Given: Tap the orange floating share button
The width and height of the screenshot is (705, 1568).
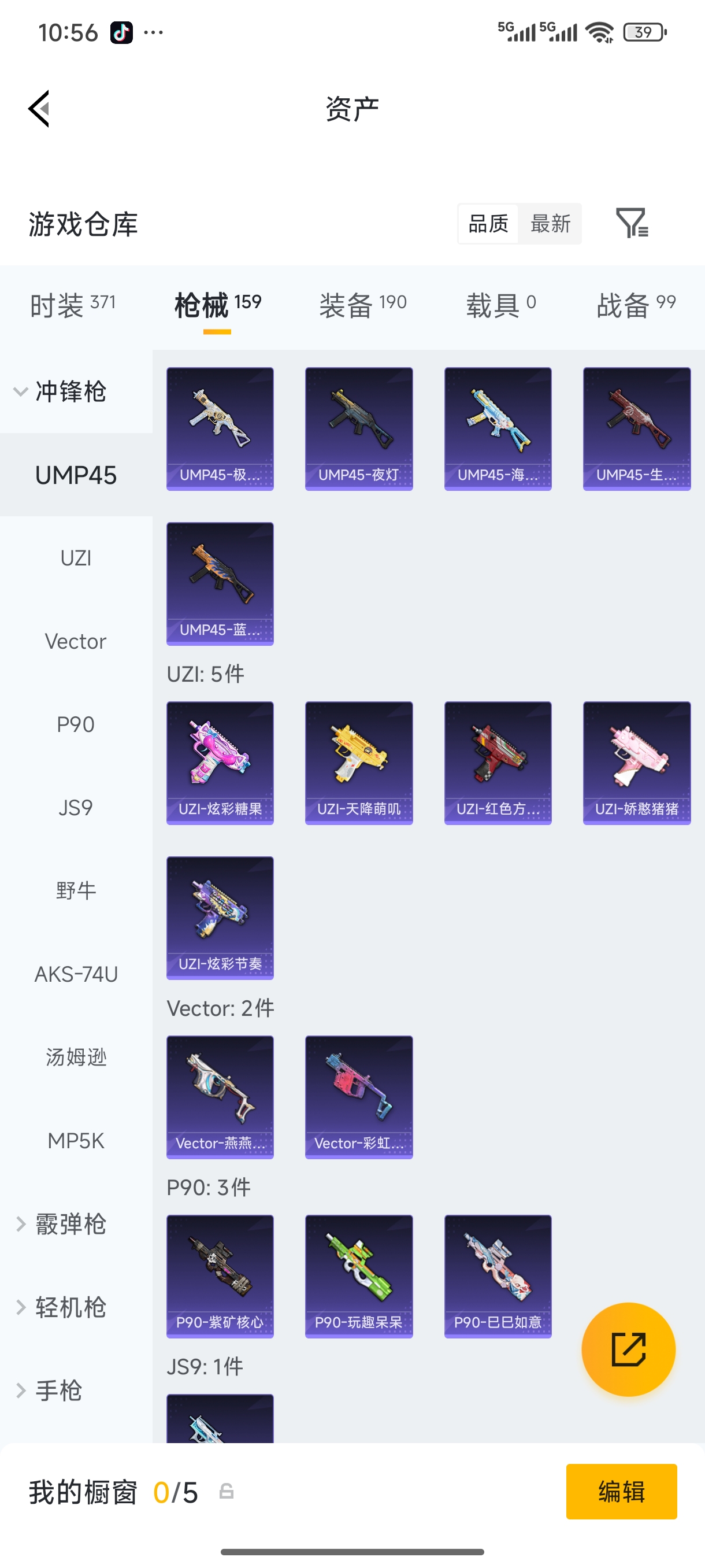Looking at the screenshot, I should click(x=628, y=1349).
